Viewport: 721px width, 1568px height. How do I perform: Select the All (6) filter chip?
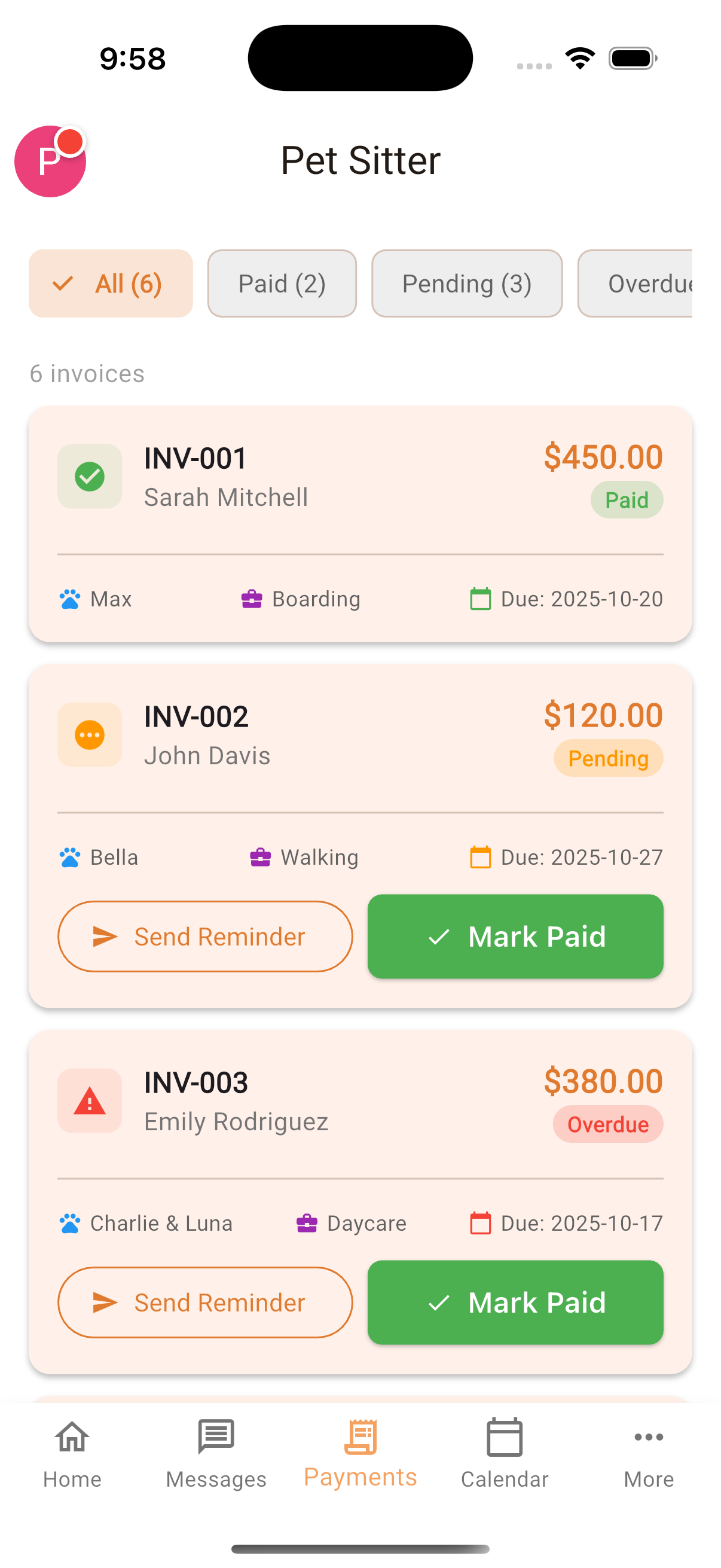pyautogui.click(x=110, y=283)
